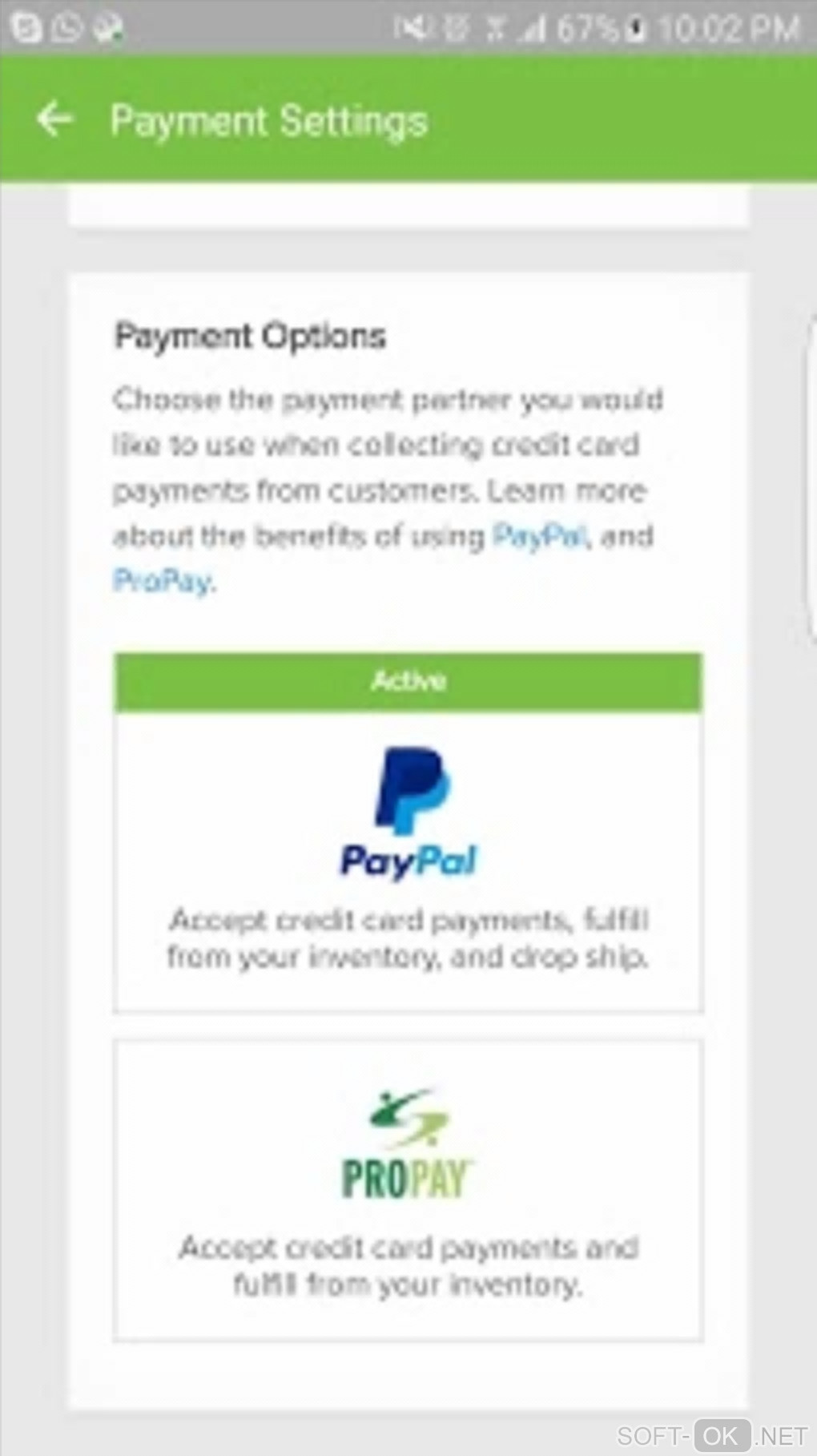Open the ProPay benefits link
Image resolution: width=817 pixels, height=1456 pixels.
pos(162,580)
